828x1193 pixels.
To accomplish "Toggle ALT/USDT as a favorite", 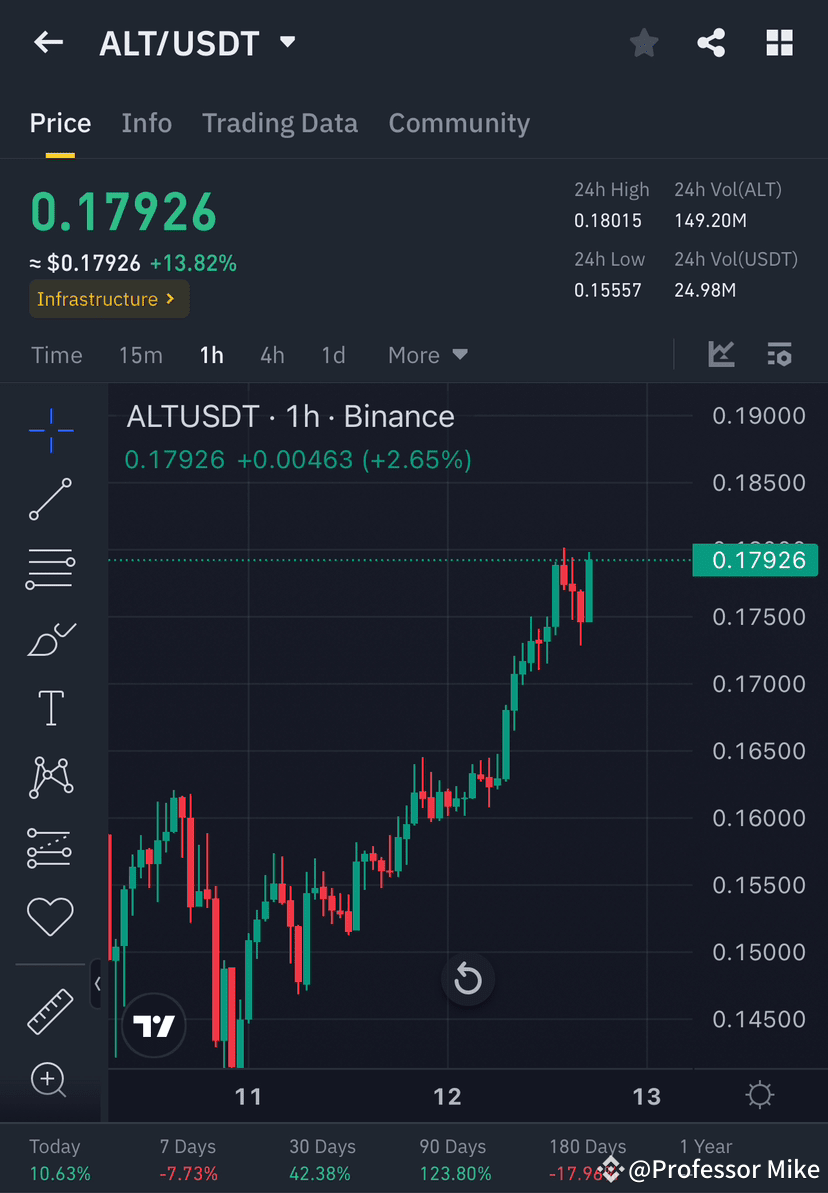I will pyautogui.click(x=643, y=42).
